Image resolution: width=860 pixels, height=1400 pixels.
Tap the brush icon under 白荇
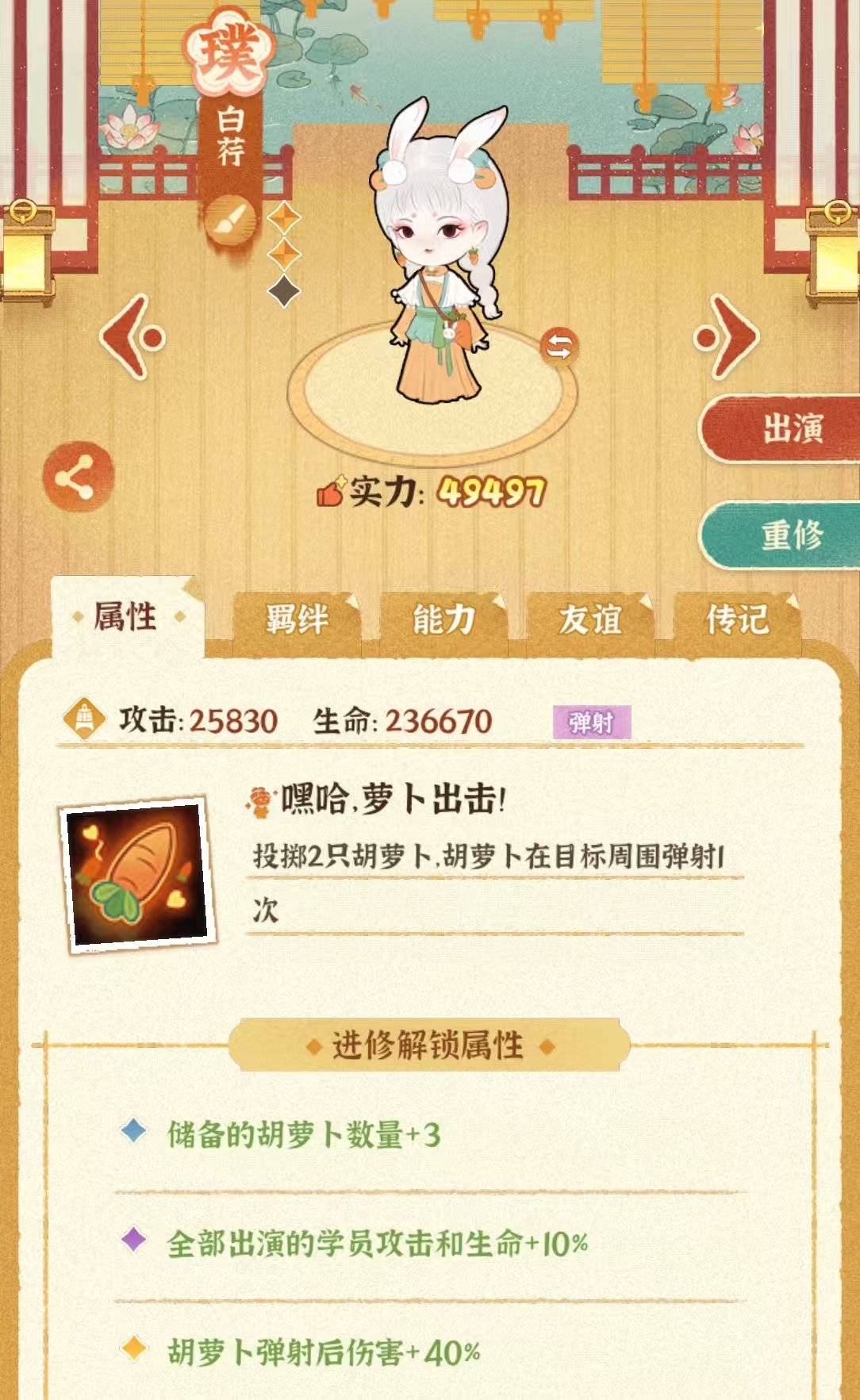[230, 220]
